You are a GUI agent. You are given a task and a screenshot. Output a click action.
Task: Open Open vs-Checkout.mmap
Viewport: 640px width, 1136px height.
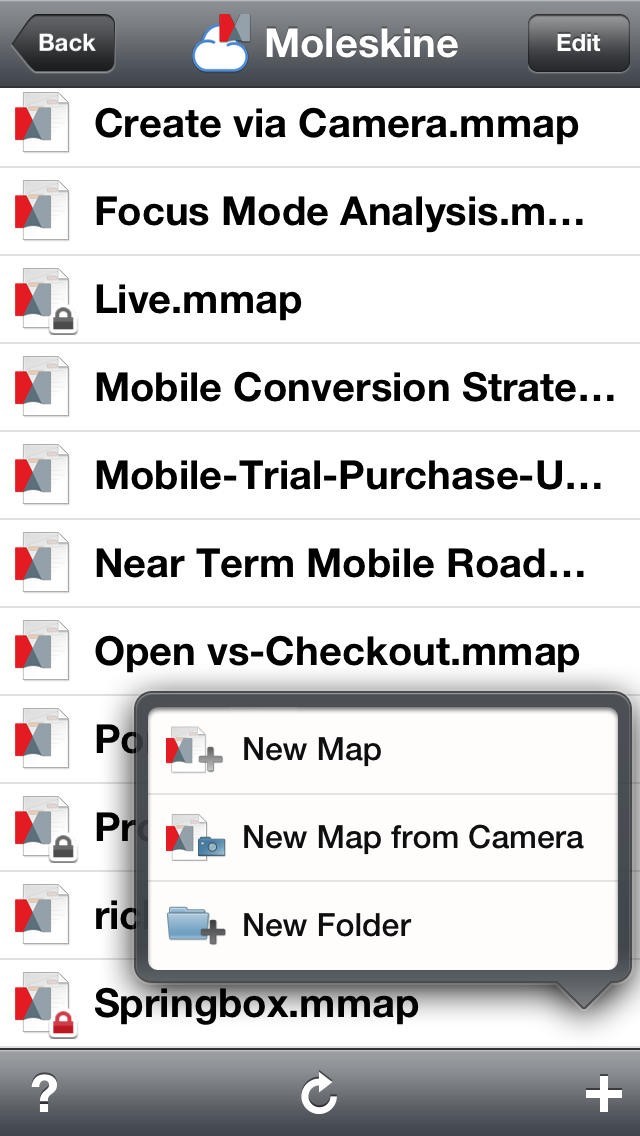pos(320,651)
